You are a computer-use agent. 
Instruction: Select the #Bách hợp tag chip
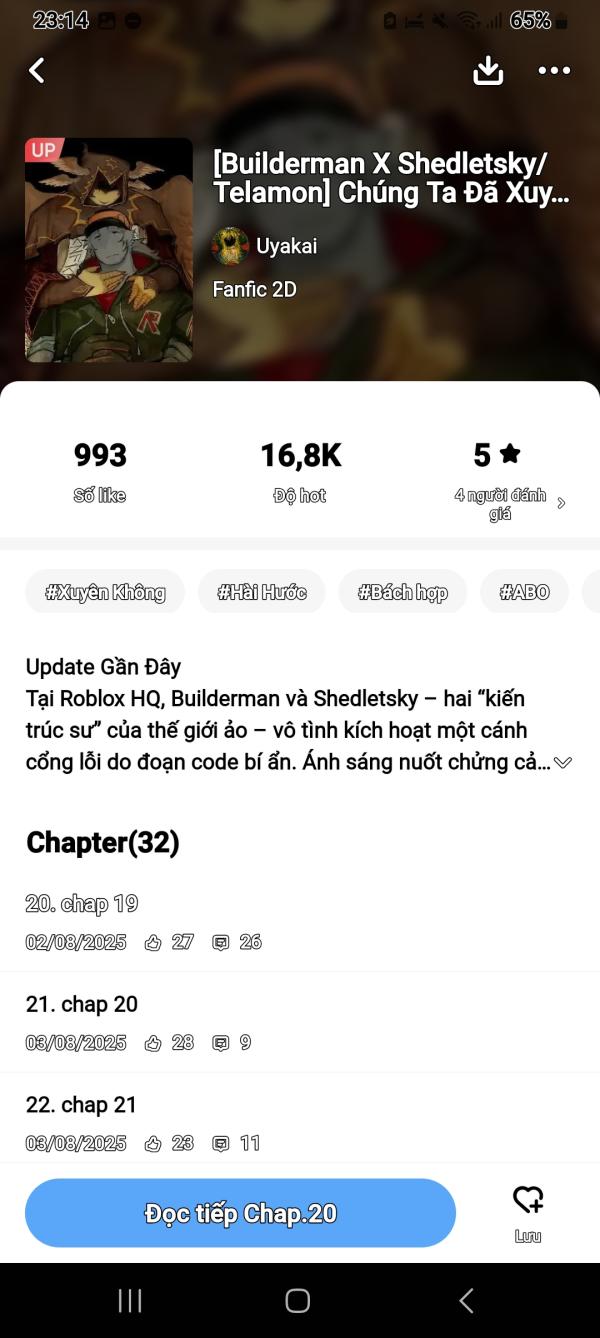tap(403, 592)
